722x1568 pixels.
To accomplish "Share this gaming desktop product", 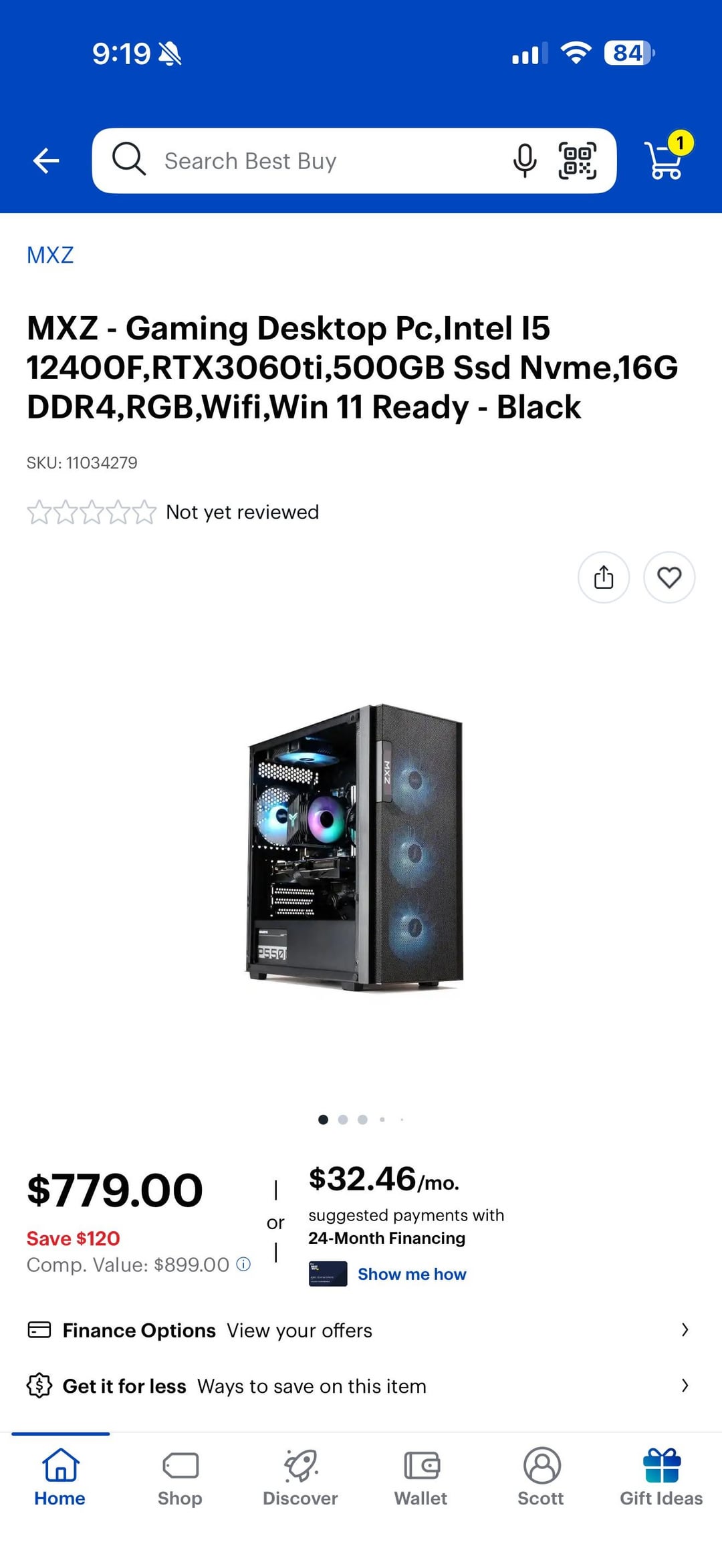I will pos(604,577).
